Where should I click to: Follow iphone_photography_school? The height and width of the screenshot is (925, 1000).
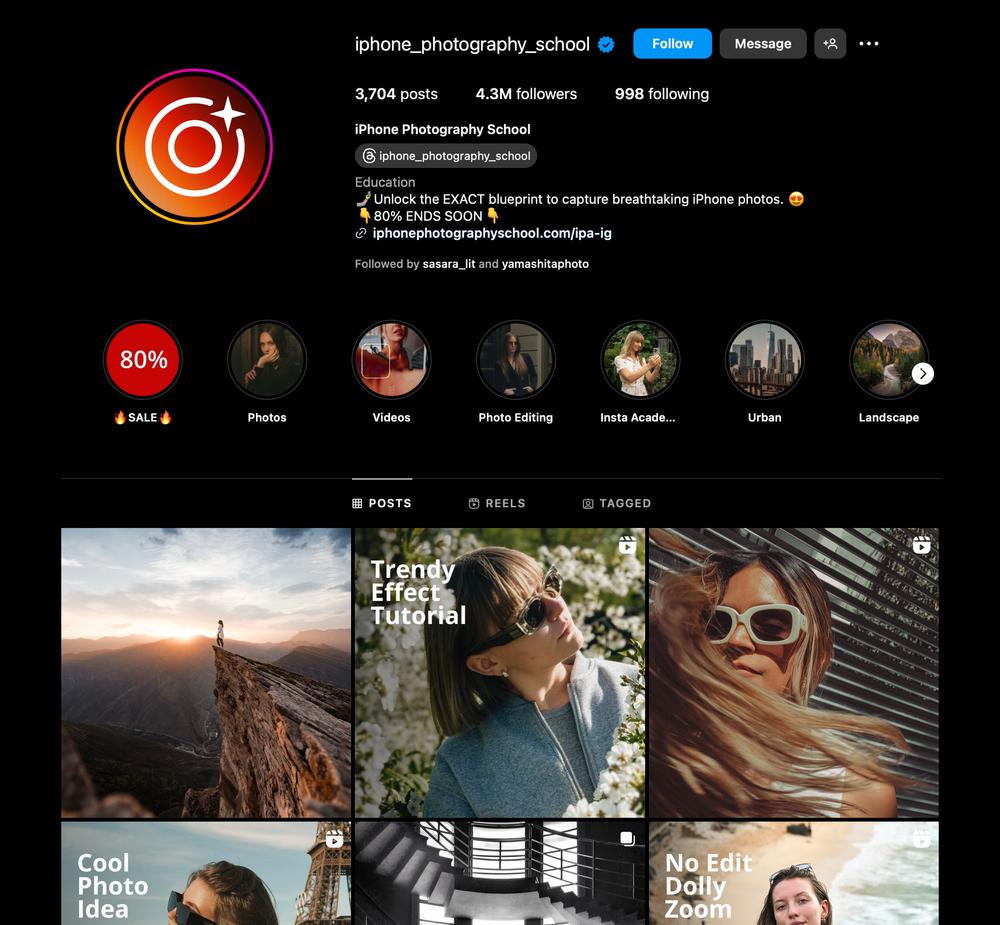[672, 44]
